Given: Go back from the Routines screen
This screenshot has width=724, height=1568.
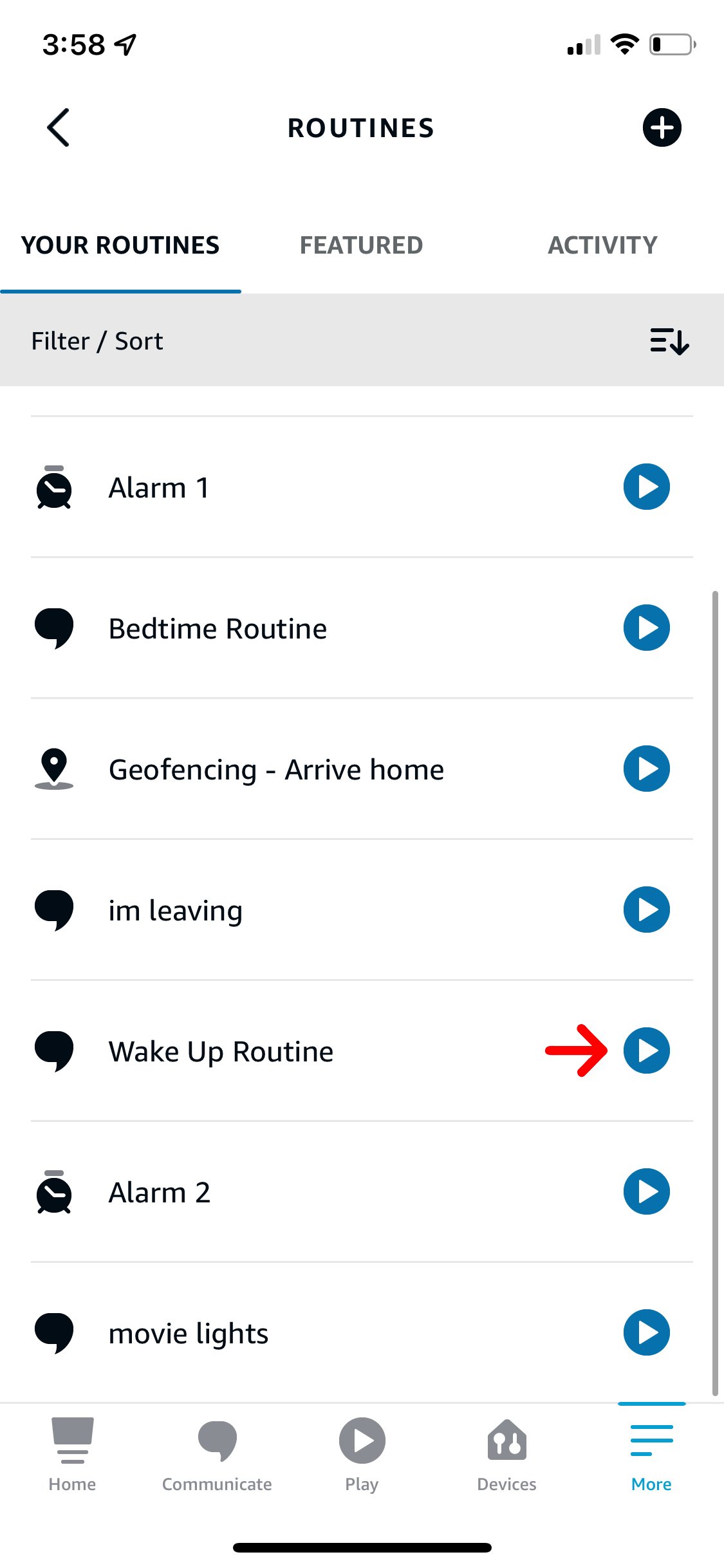Looking at the screenshot, I should [x=58, y=127].
